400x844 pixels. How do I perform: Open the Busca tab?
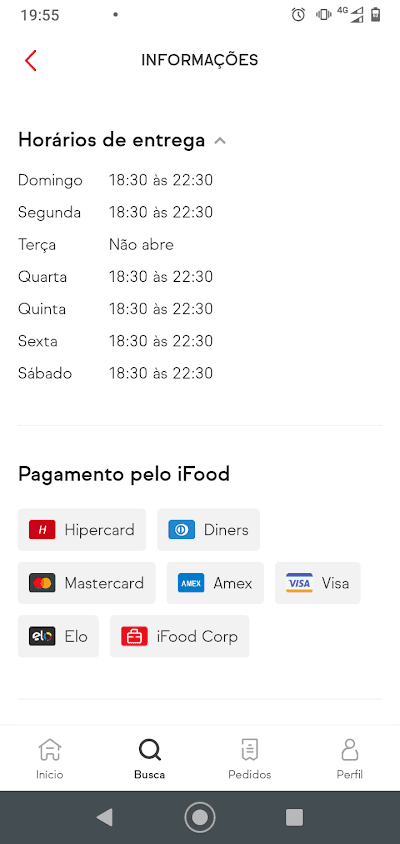pos(150,759)
